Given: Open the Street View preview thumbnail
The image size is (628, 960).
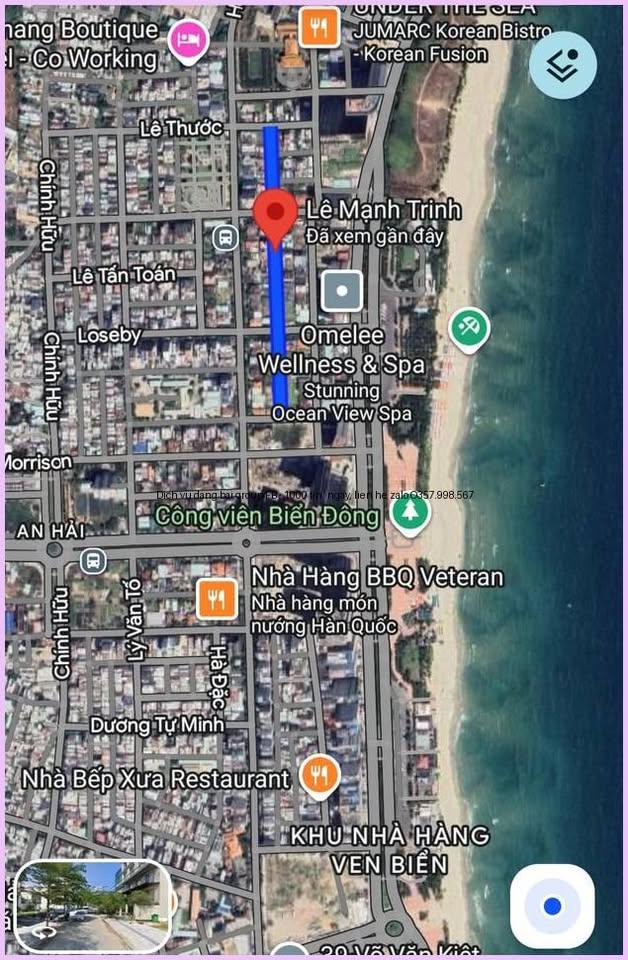Looking at the screenshot, I should click(x=92, y=906).
